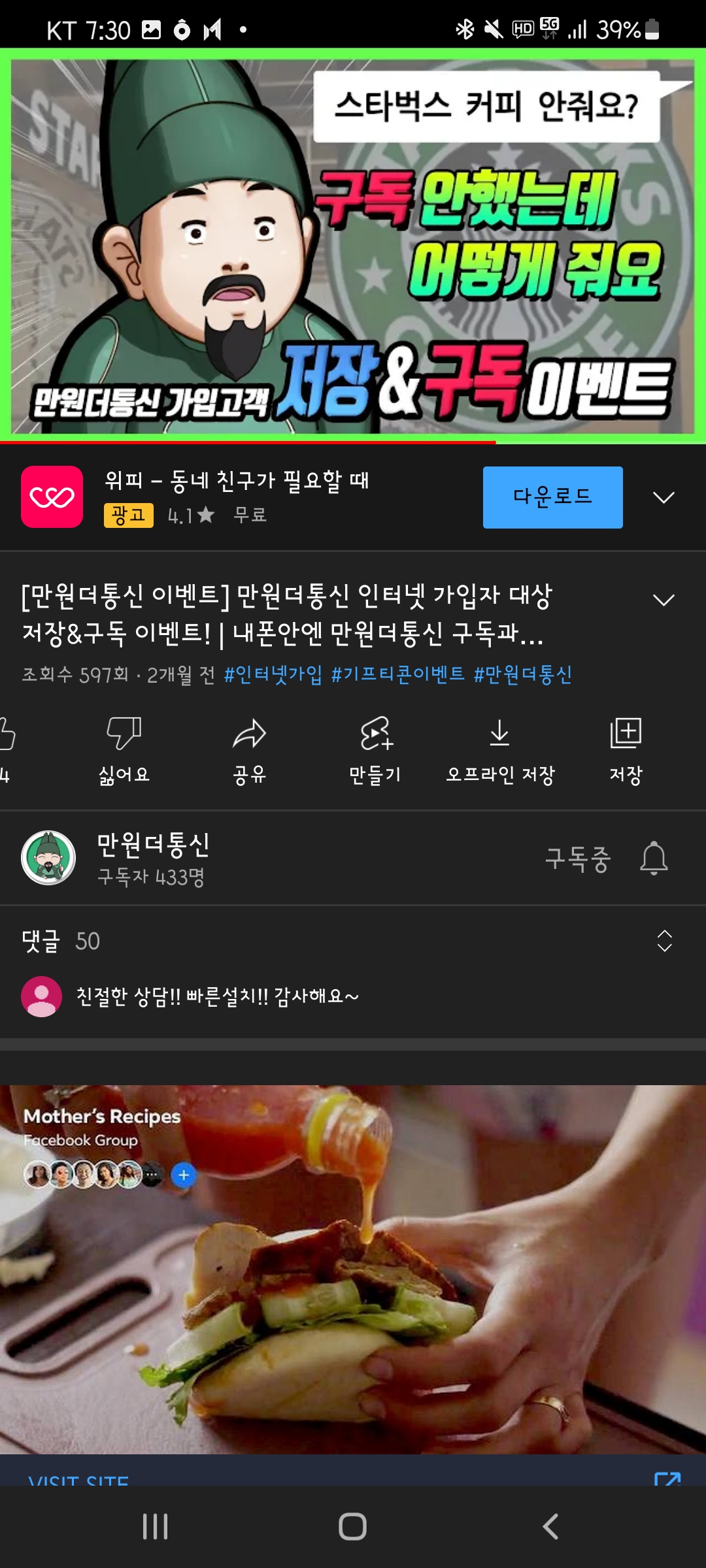Save video to a playlist with 저장
The height and width of the screenshot is (1568, 706).
(x=626, y=750)
